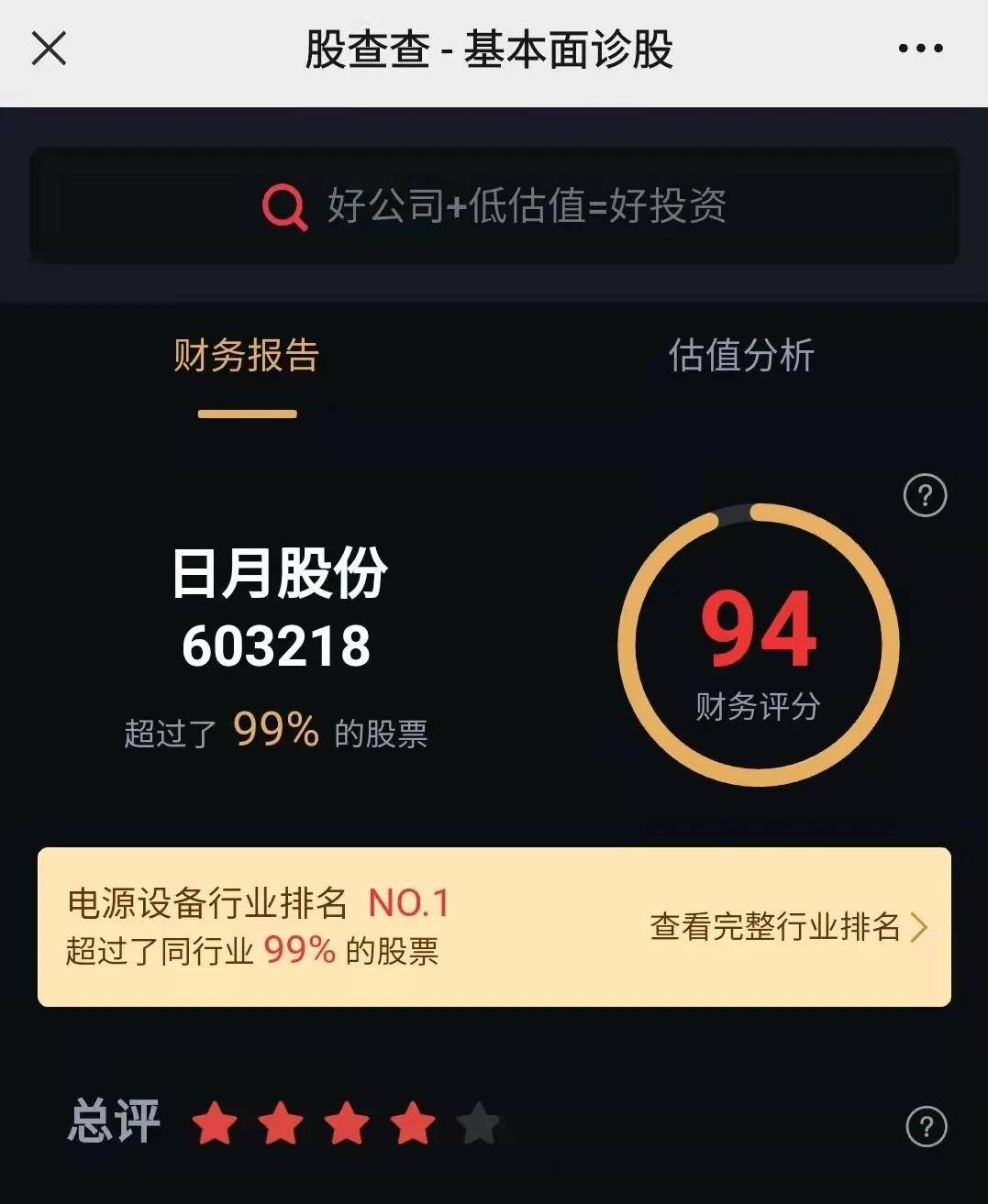
Task: Open help icon beside the 财务评分 score
Action: [x=925, y=496]
